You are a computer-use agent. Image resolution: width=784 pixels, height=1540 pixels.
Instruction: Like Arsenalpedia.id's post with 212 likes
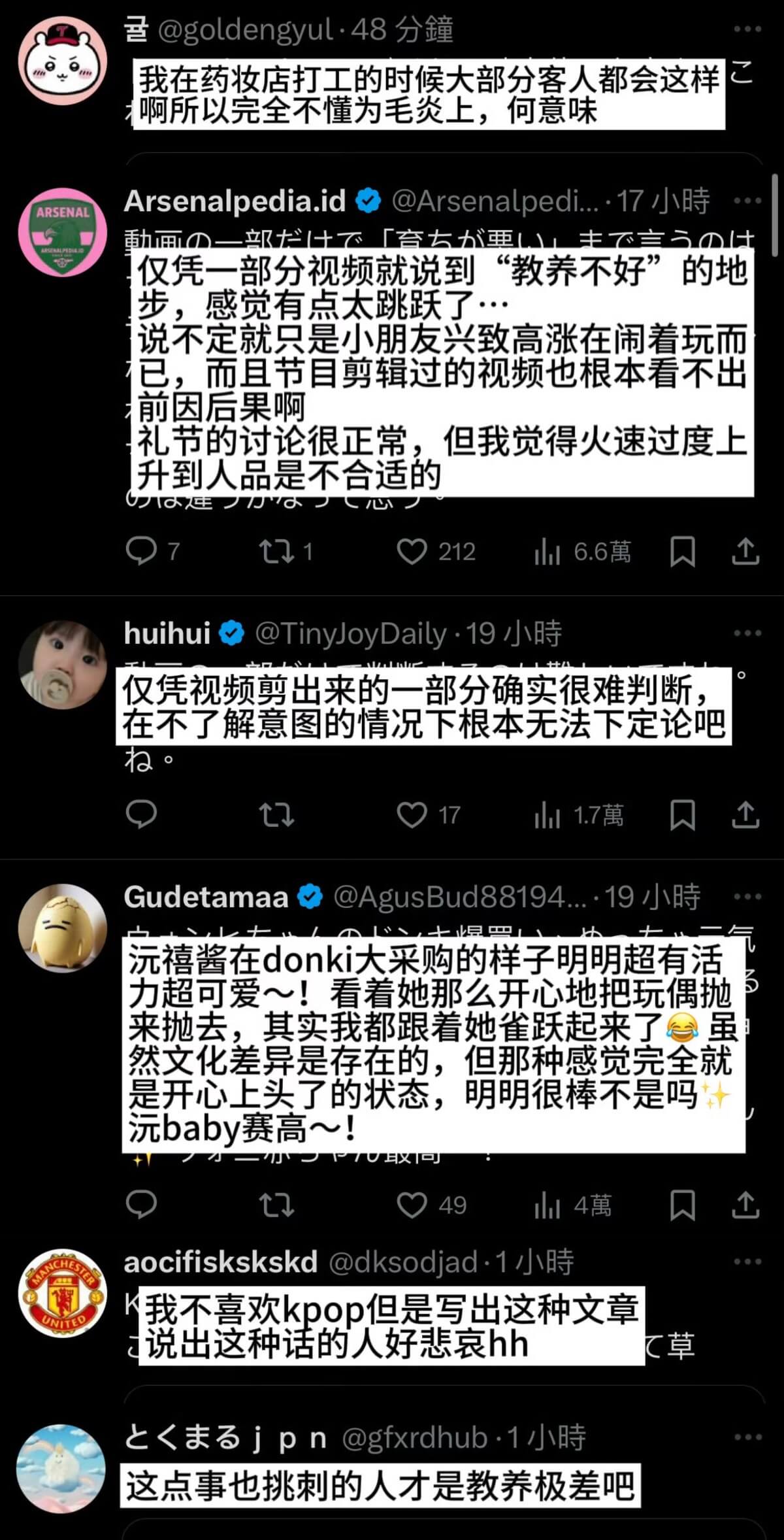(412, 552)
